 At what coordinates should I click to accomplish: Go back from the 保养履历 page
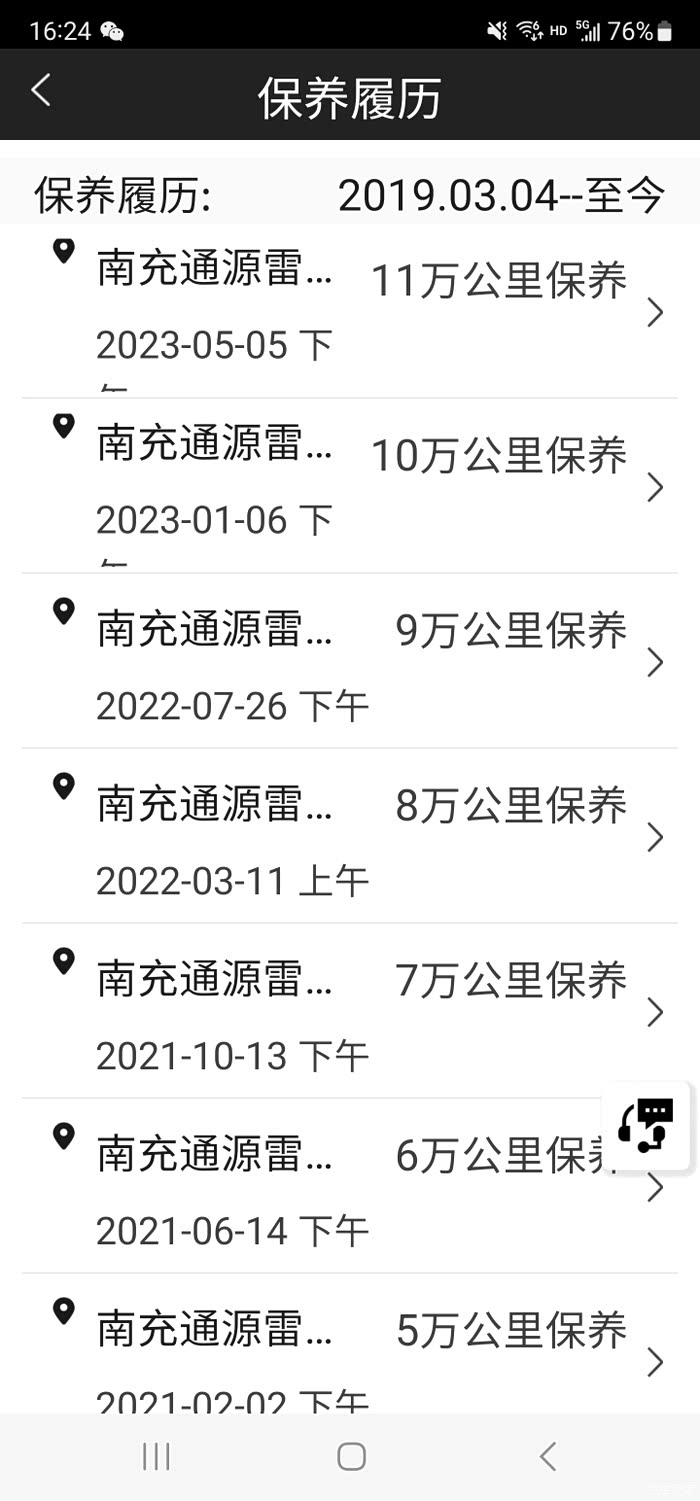(41, 91)
